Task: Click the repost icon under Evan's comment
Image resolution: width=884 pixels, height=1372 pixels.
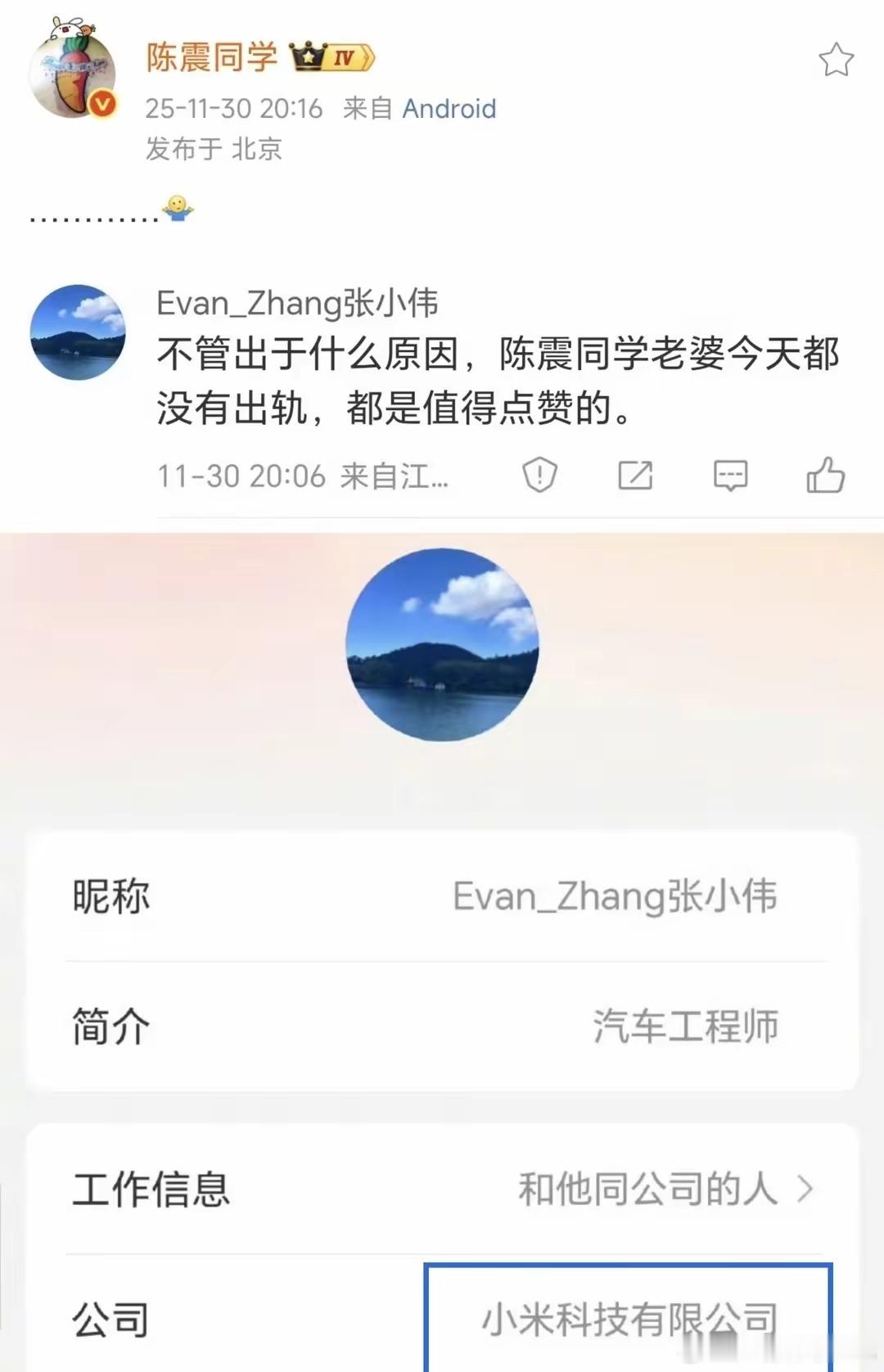Action: (x=635, y=475)
